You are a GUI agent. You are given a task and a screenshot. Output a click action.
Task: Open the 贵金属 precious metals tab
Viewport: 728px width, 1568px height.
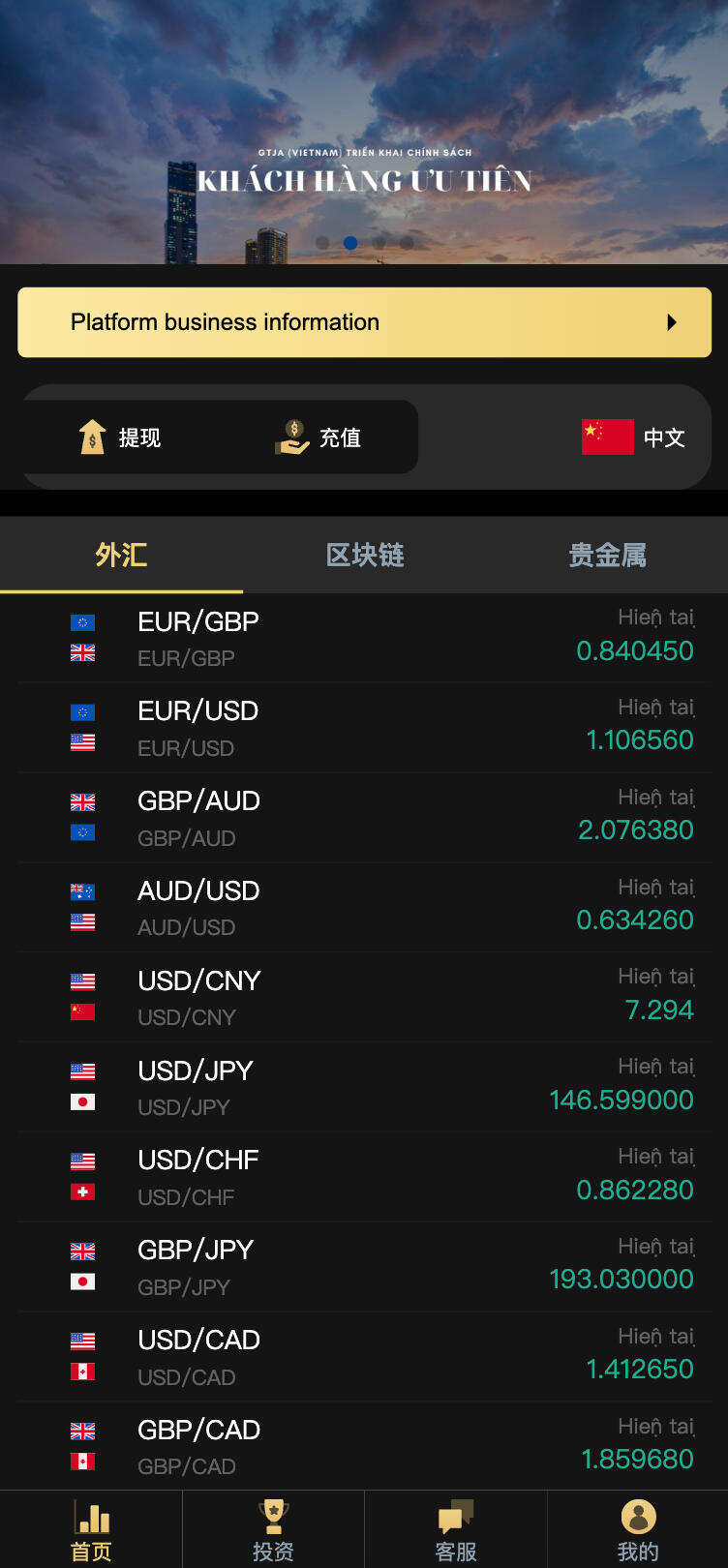(x=607, y=555)
